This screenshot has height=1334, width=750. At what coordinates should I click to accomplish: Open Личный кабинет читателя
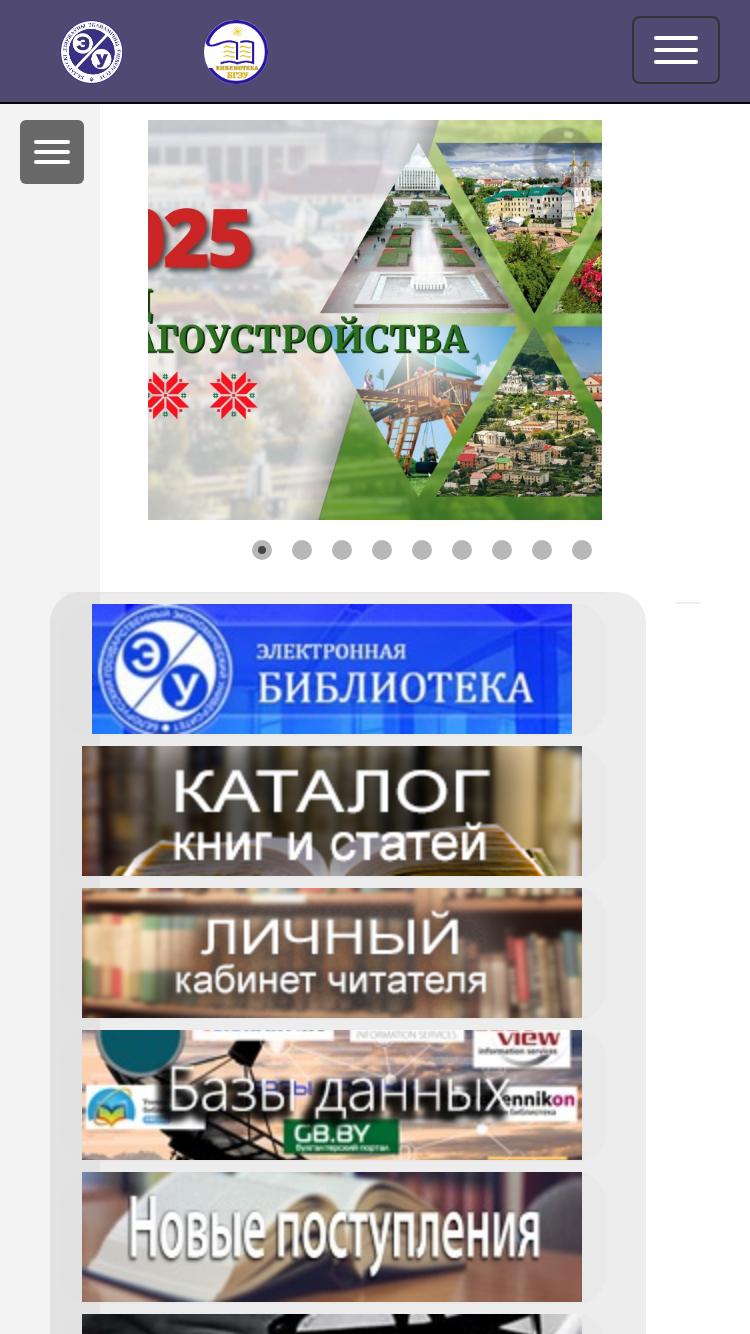332,953
